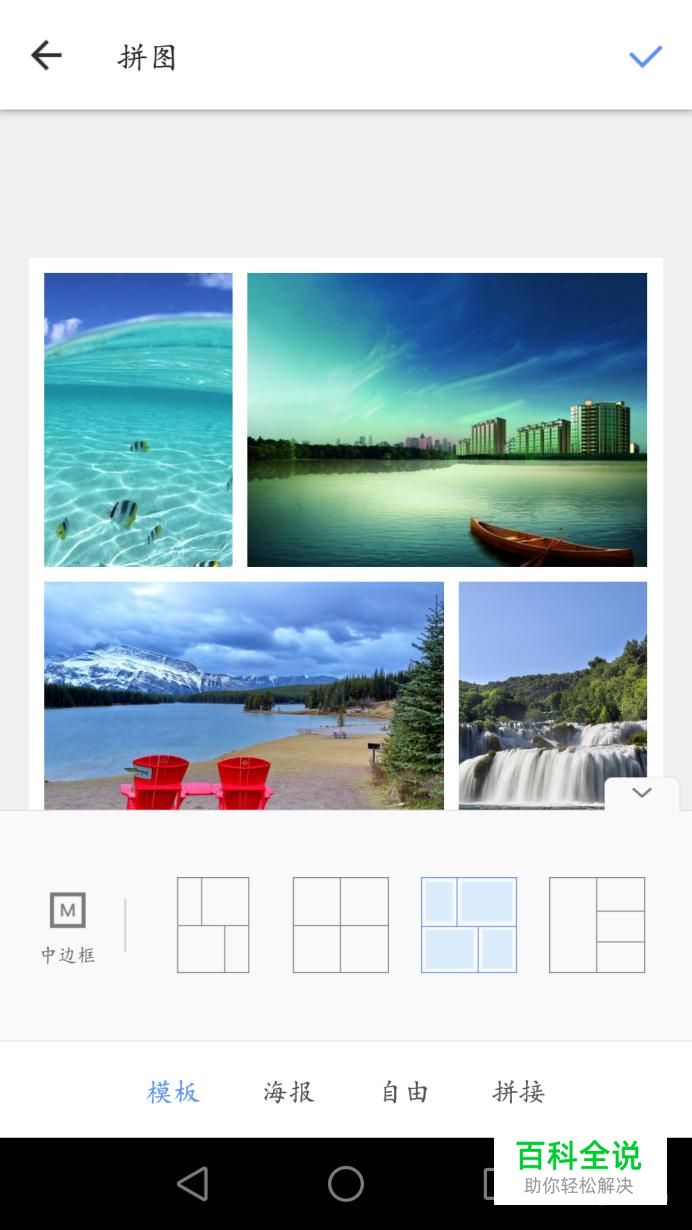The image size is (692, 1230).
Task: Select the red chairs lakeside photo
Action: click(244, 696)
